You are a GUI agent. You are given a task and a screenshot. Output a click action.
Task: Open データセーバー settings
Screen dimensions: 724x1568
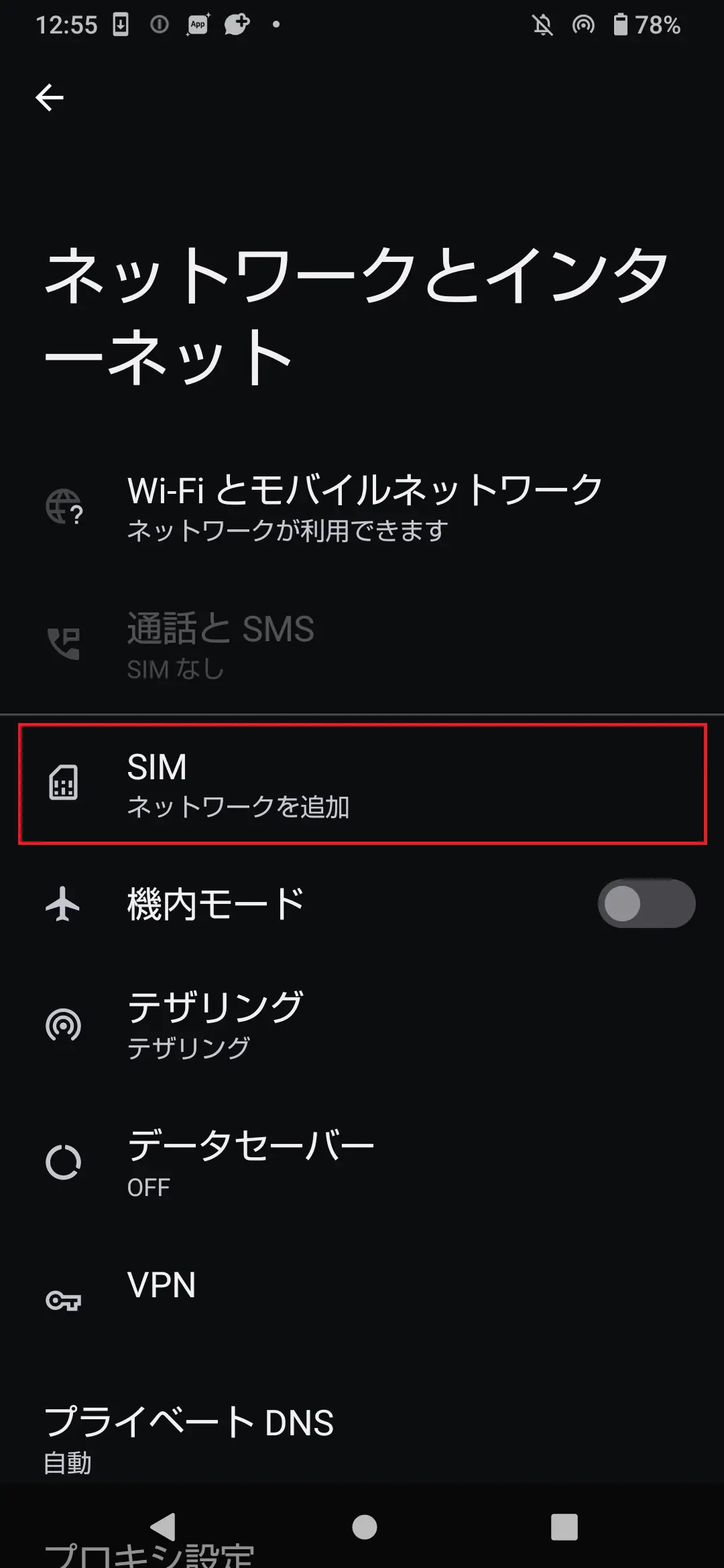362,1162
